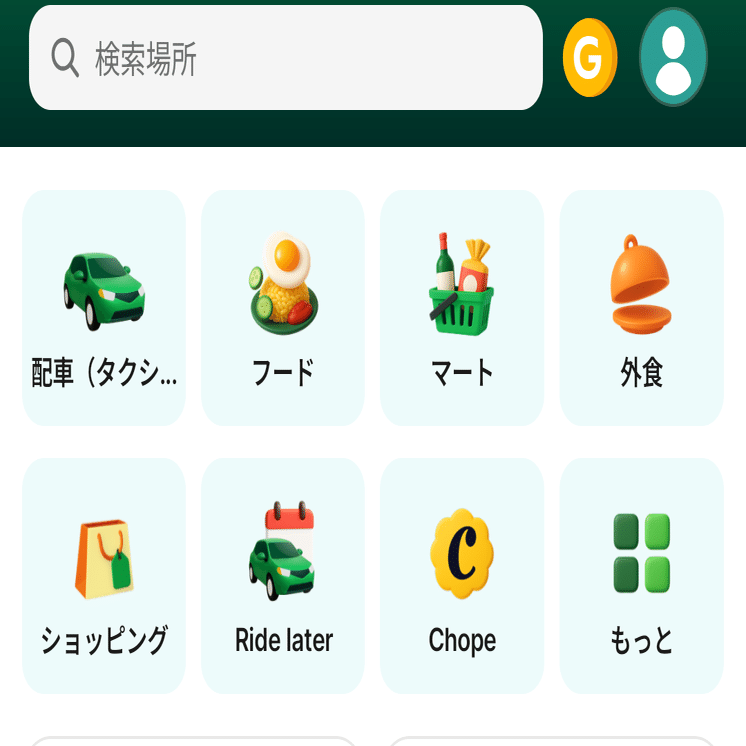Select the フード food delivery tile
Image resolution: width=746 pixels, height=746 pixels.
coord(283,308)
